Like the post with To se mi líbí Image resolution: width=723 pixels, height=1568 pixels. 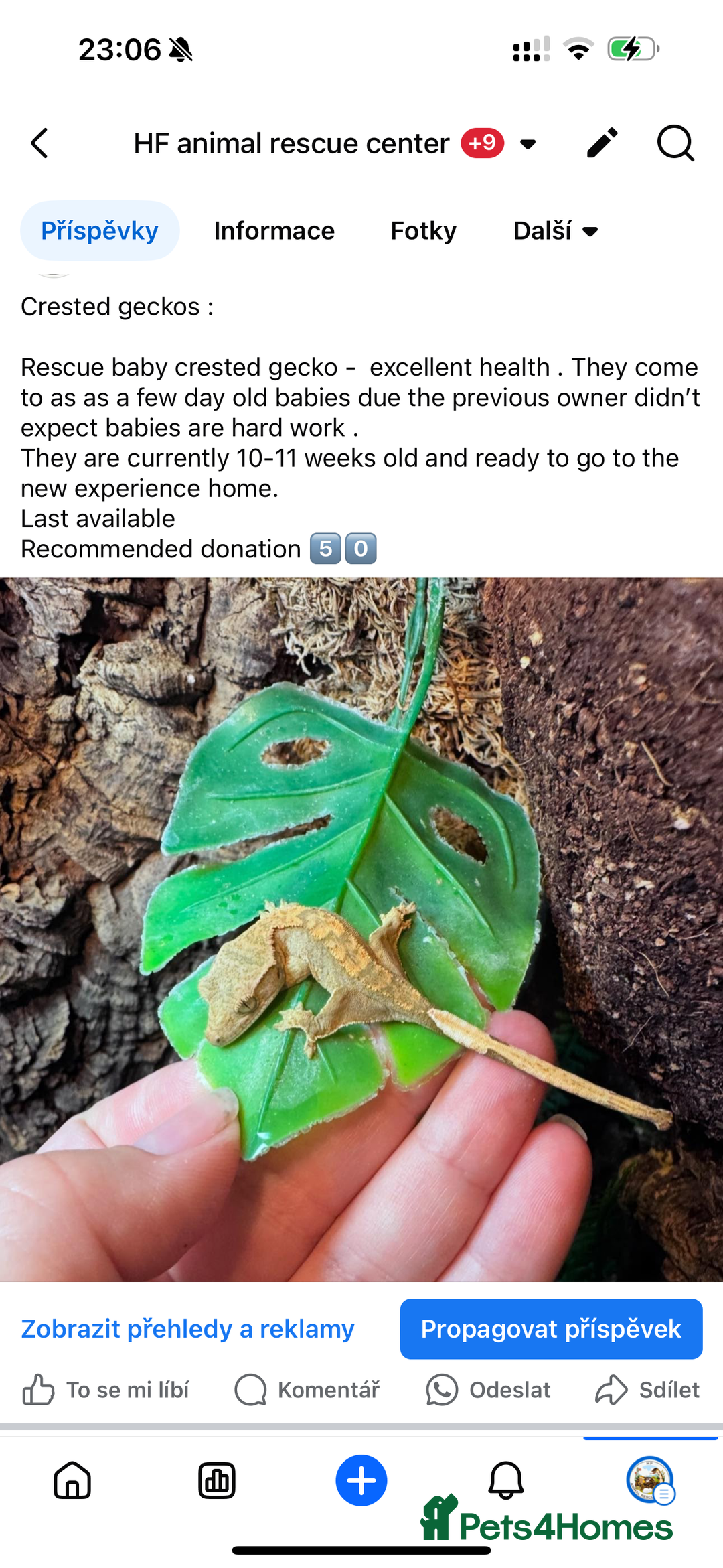tap(106, 1390)
